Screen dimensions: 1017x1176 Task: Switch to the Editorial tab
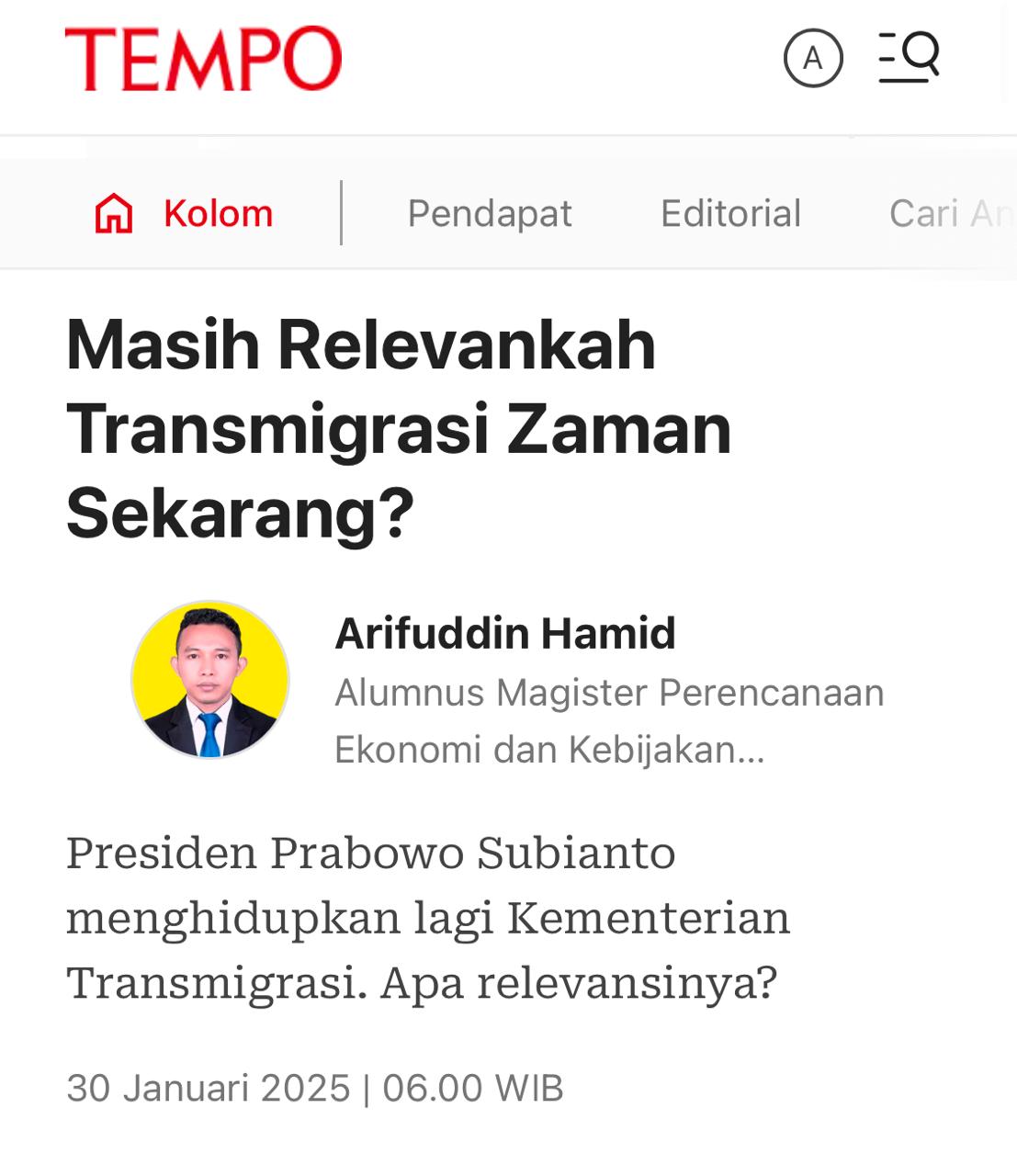tap(730, 213)
